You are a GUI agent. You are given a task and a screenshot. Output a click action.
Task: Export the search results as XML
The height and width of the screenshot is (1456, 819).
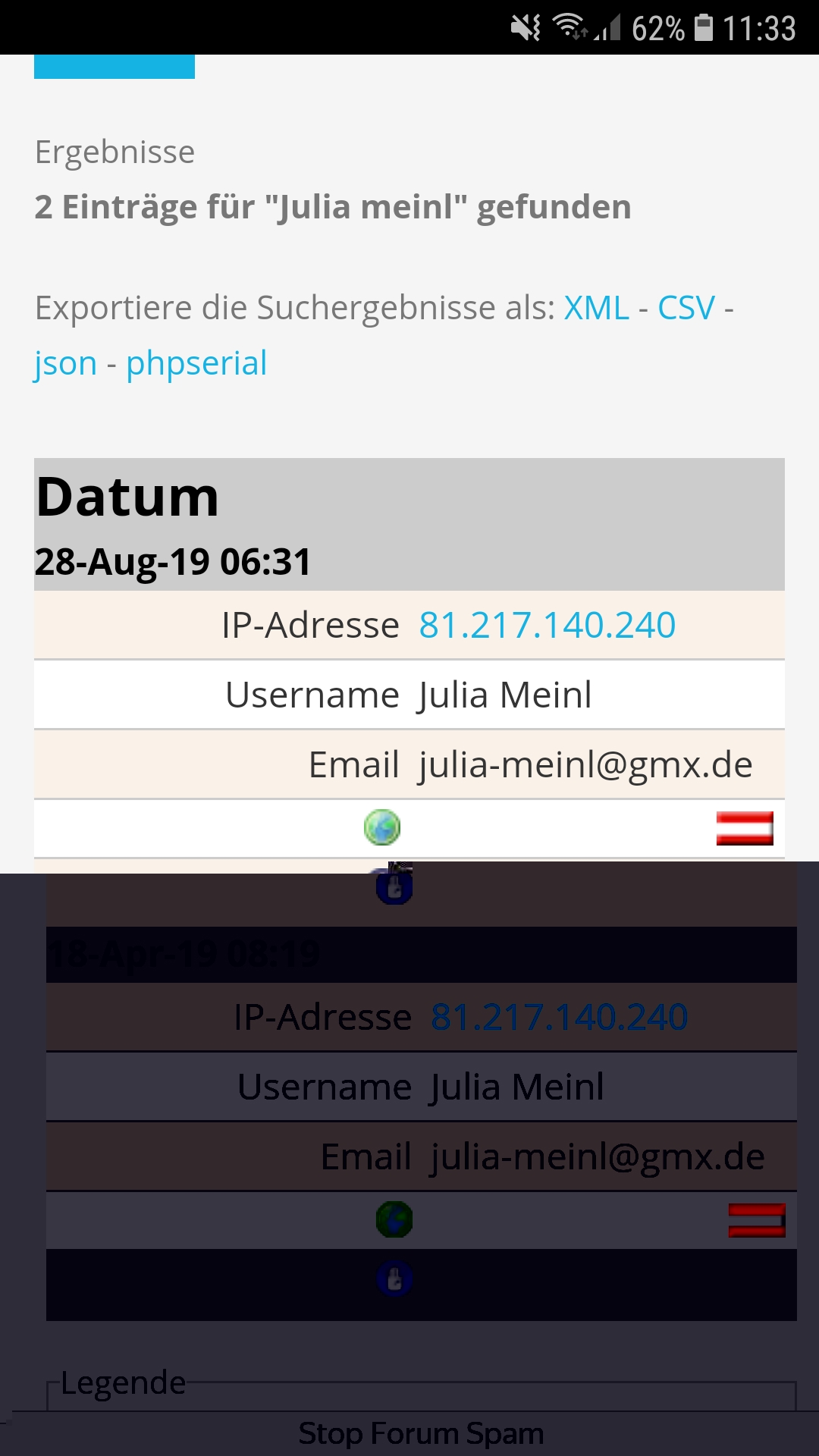pyautogui.click(x=596, y=308)
